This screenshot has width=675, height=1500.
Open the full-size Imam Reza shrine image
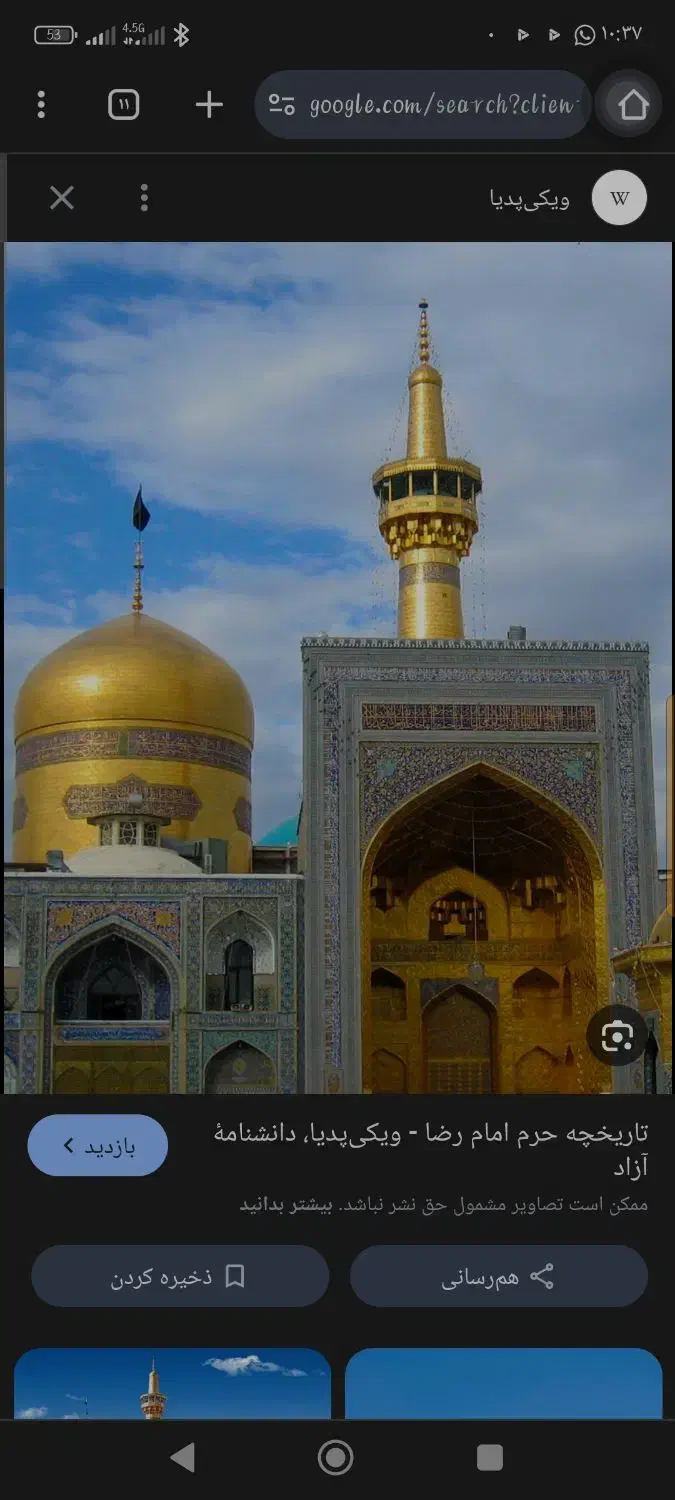[x=338, y=668]
